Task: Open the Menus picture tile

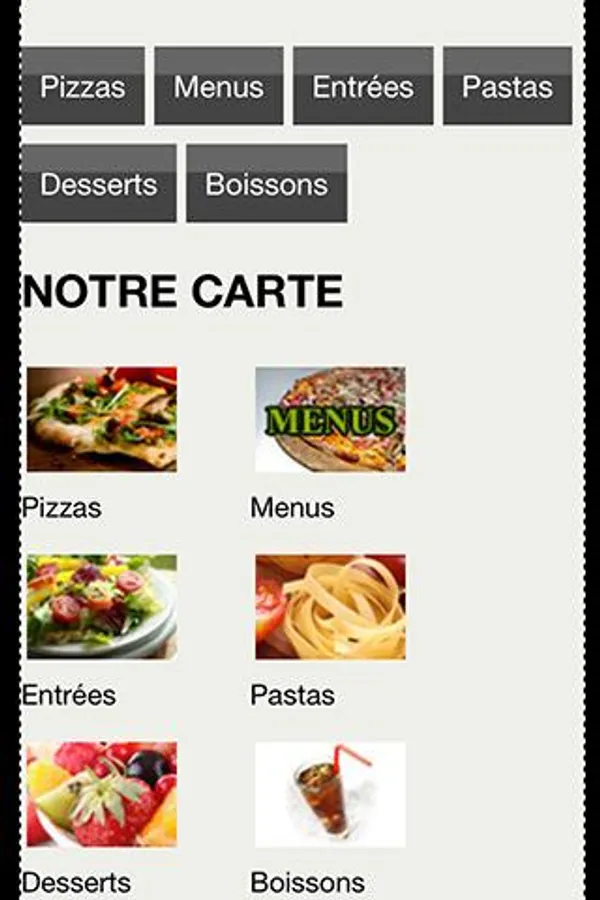Action: point(330,419)
